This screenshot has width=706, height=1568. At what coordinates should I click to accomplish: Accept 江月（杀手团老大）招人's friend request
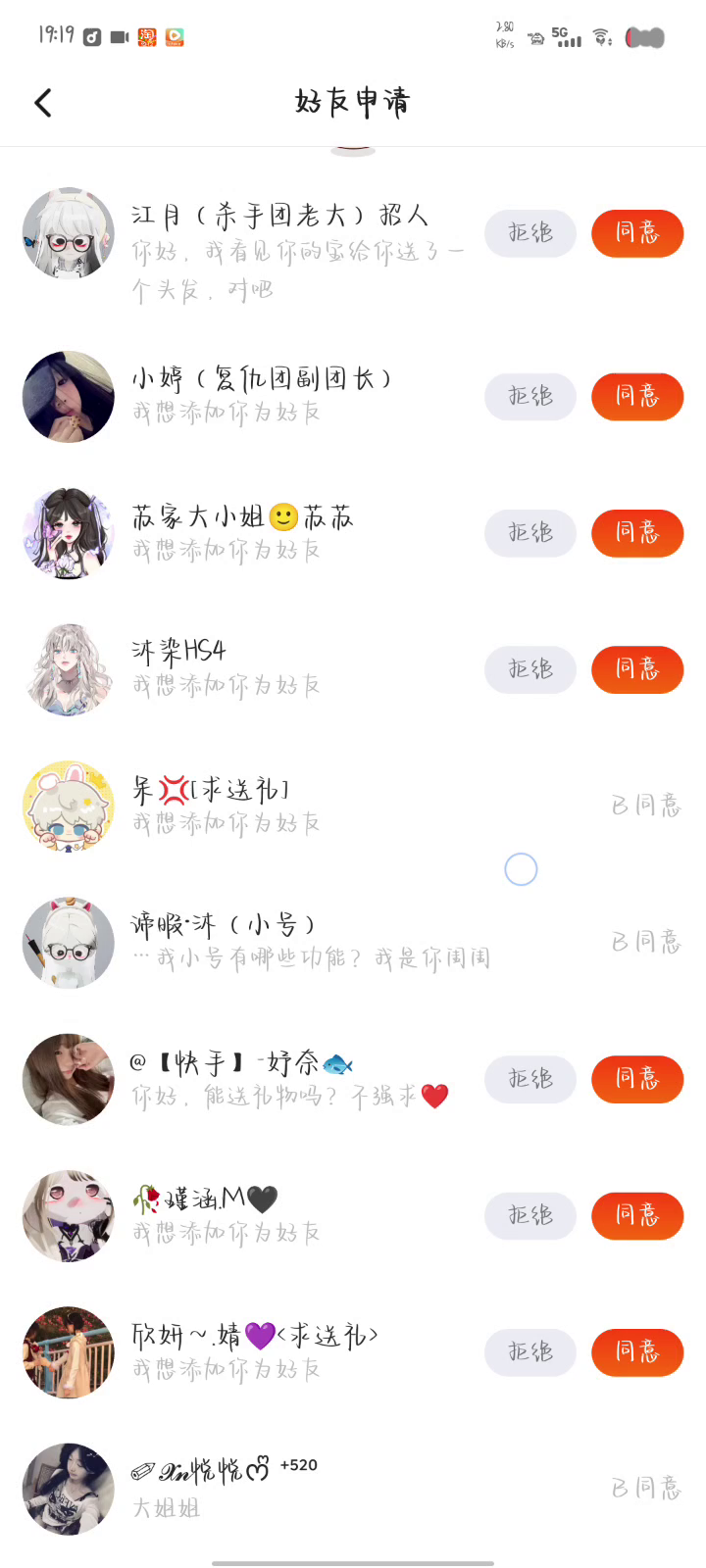pyautogui.click(x=636, y=233)
